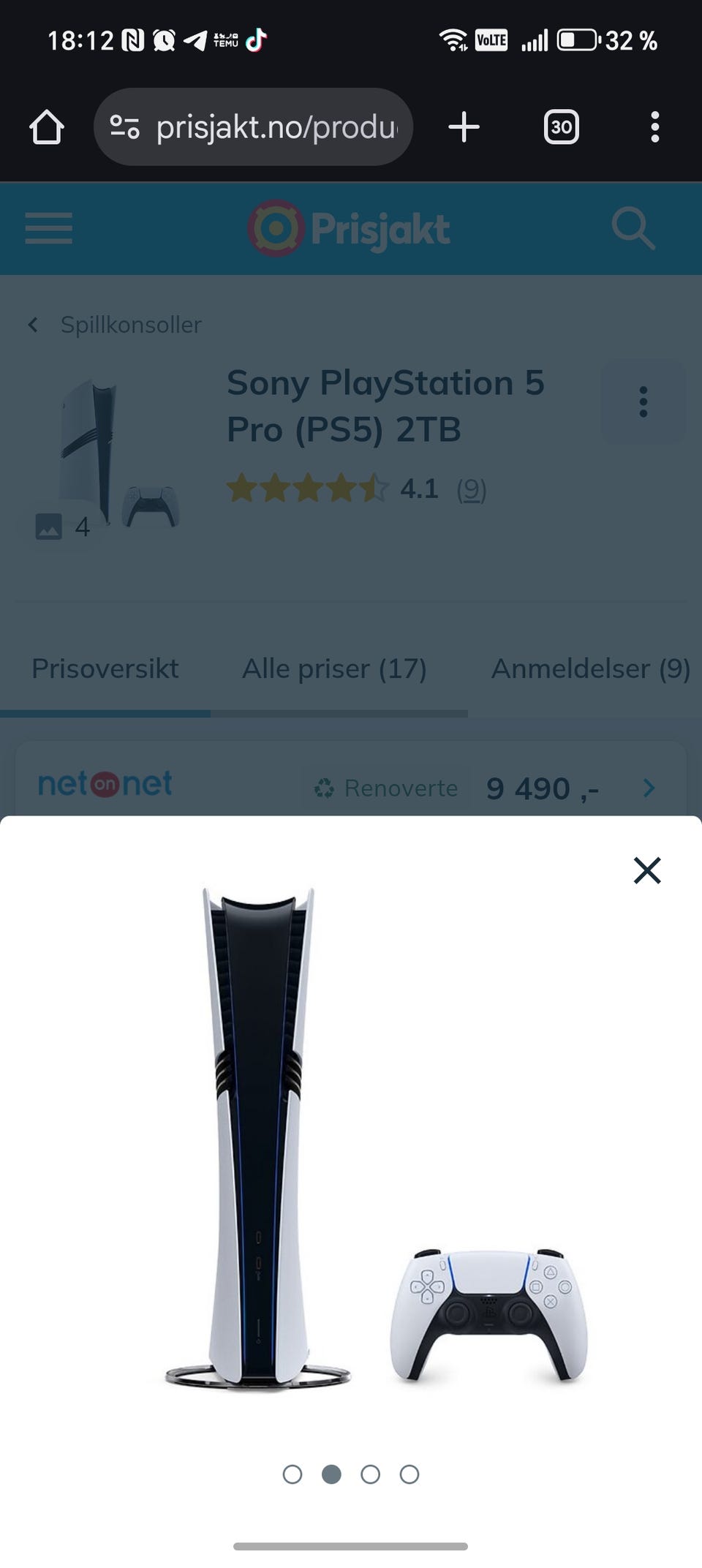Open the Prisjakt hamburger menu
702x1568 pixels.
pyautogui.click(x=48, y=228)
